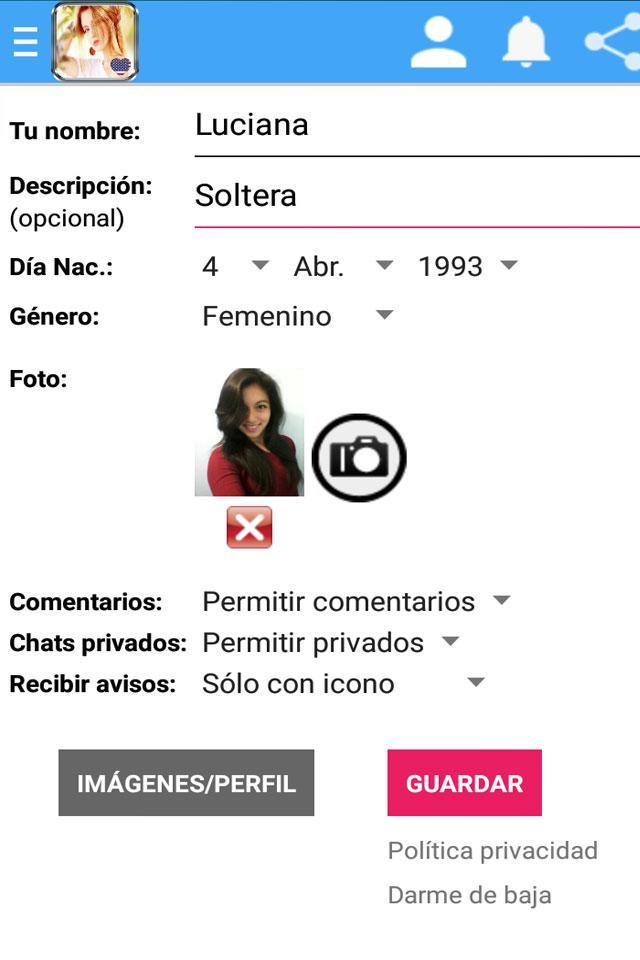The width and height of the screenshot is (640, 960).
Task: Open IMÁGENES/PERFIL button
Action: (x=186, y=783)
